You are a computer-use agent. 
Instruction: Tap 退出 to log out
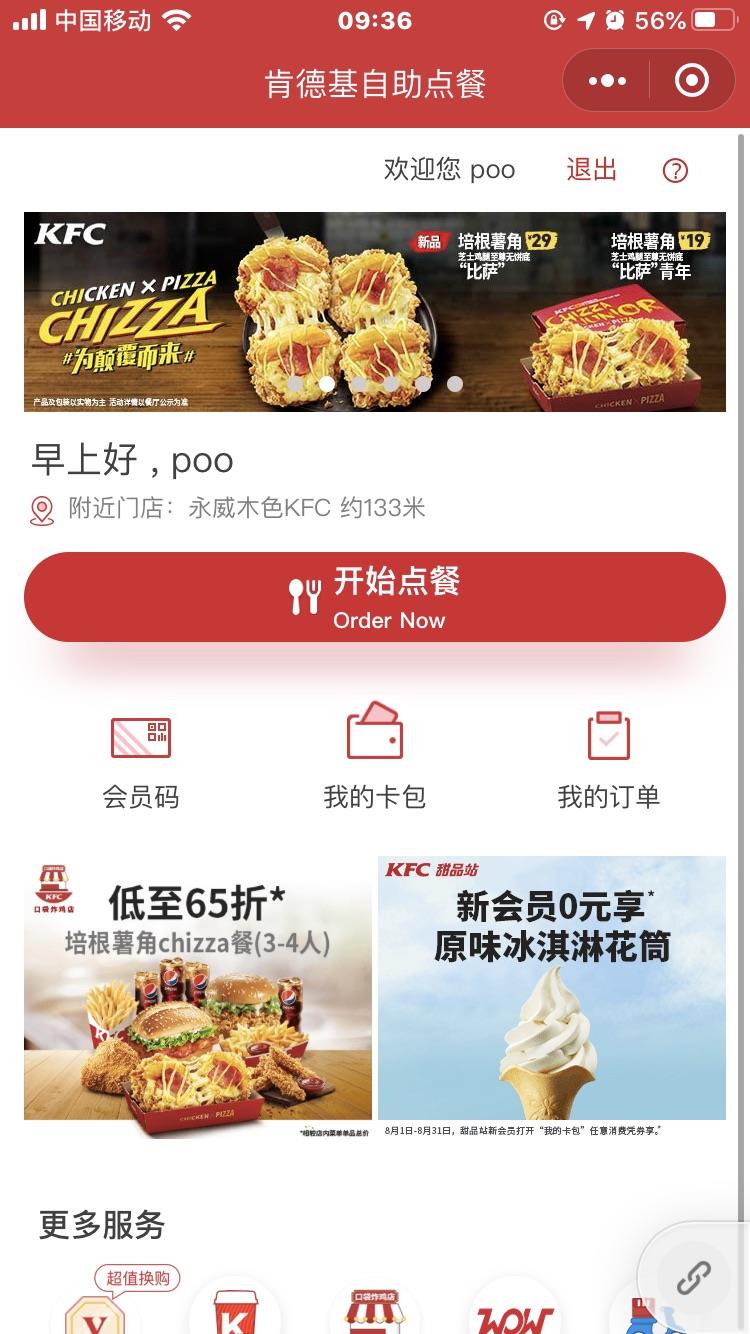pyautogui.click(x=591, y=170)
